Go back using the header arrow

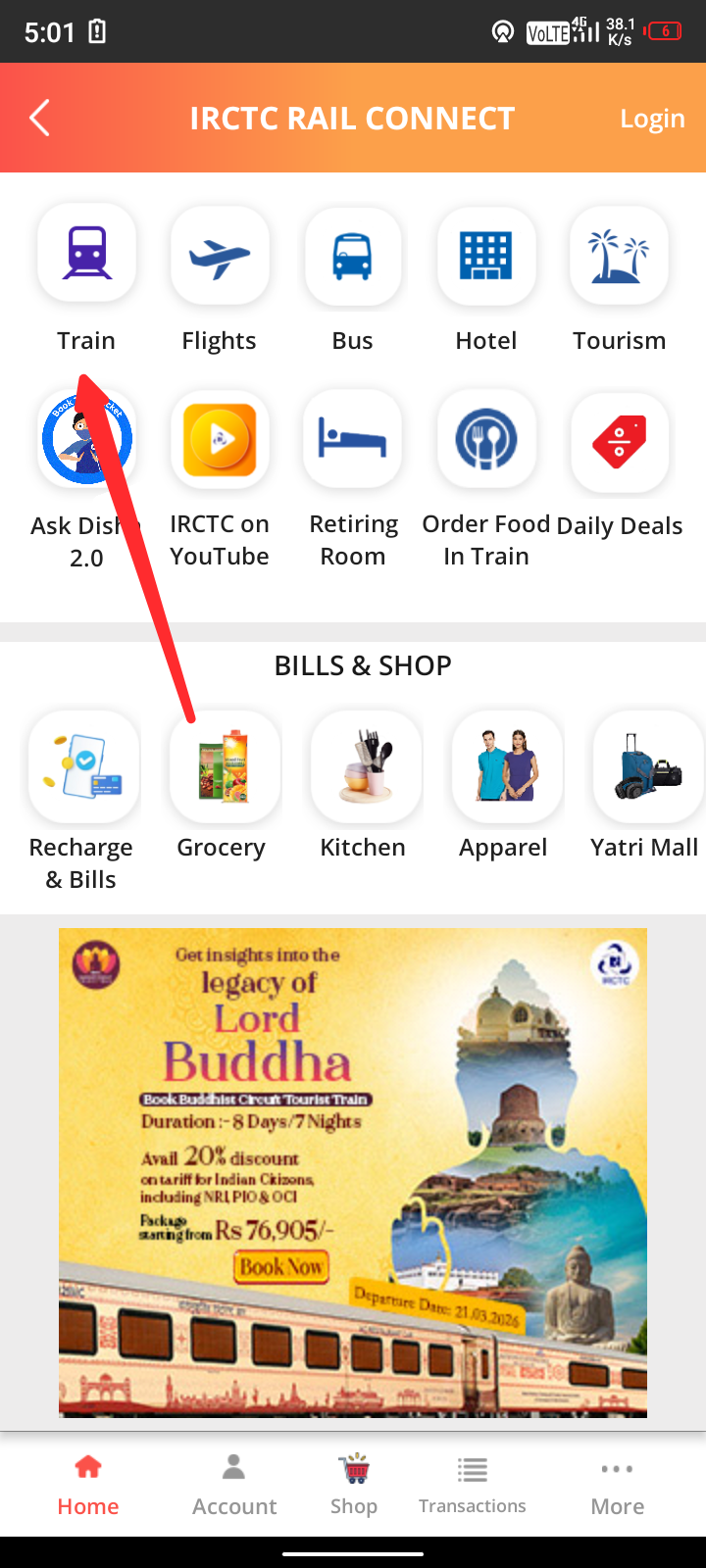point(39,119)
